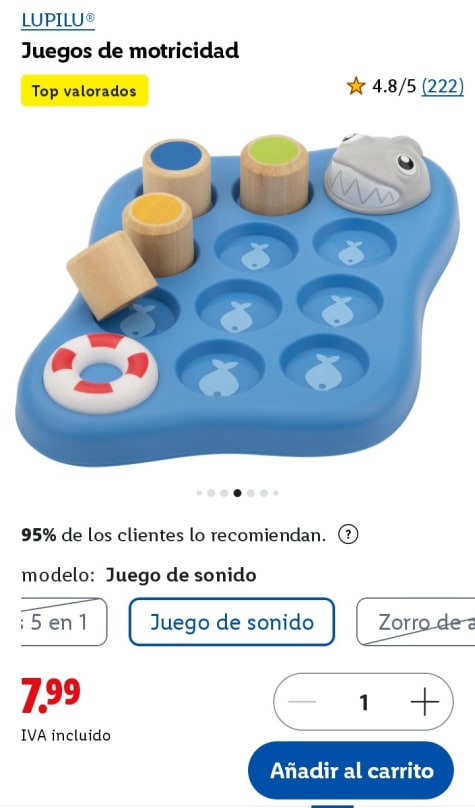Open the 222 customer reviews link
The height and width of the screenshot is (808, 475).
pyautogui.click(x=442, y=86)
